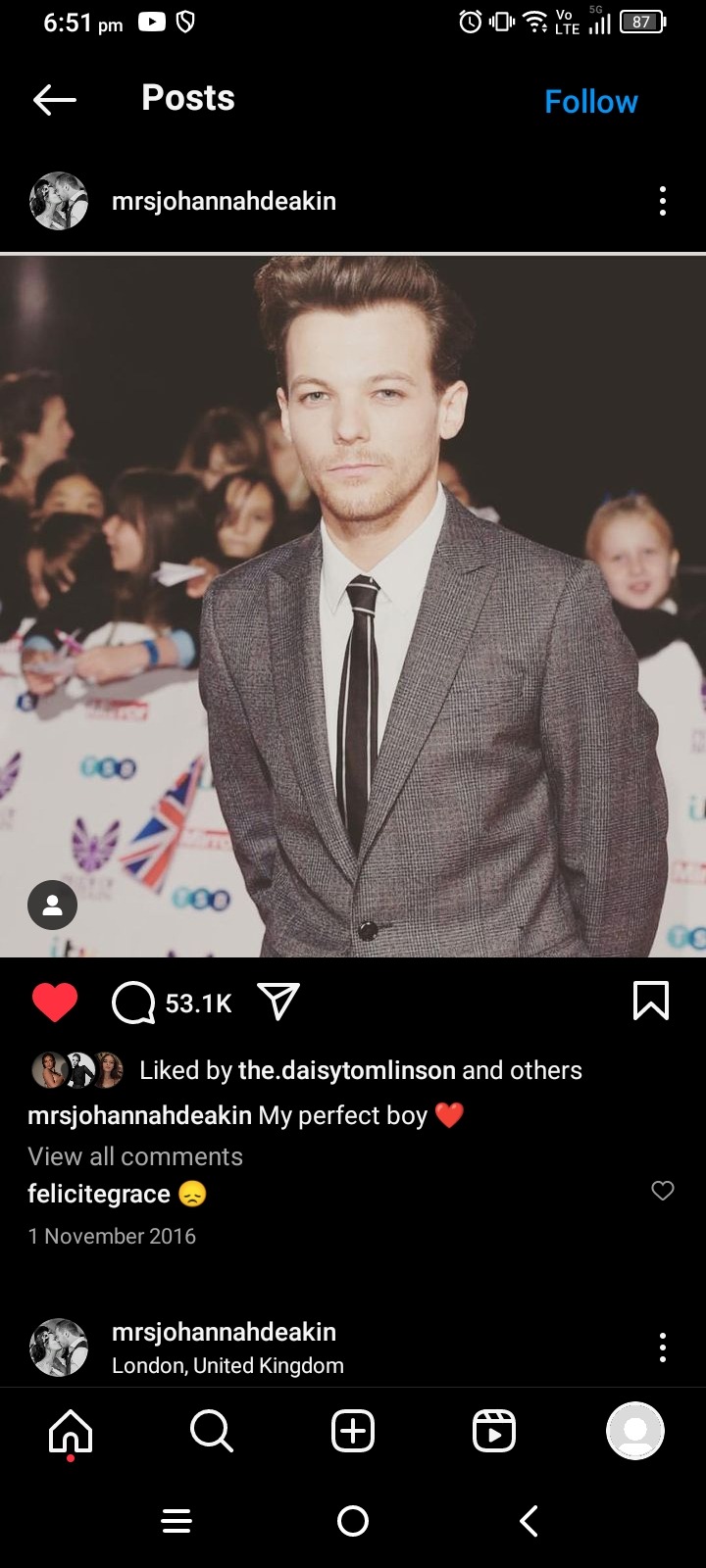Screen dimensions: 706x1568
Task: Open mrsjohannahdeakin profile from post header
Action: [224, 201]
